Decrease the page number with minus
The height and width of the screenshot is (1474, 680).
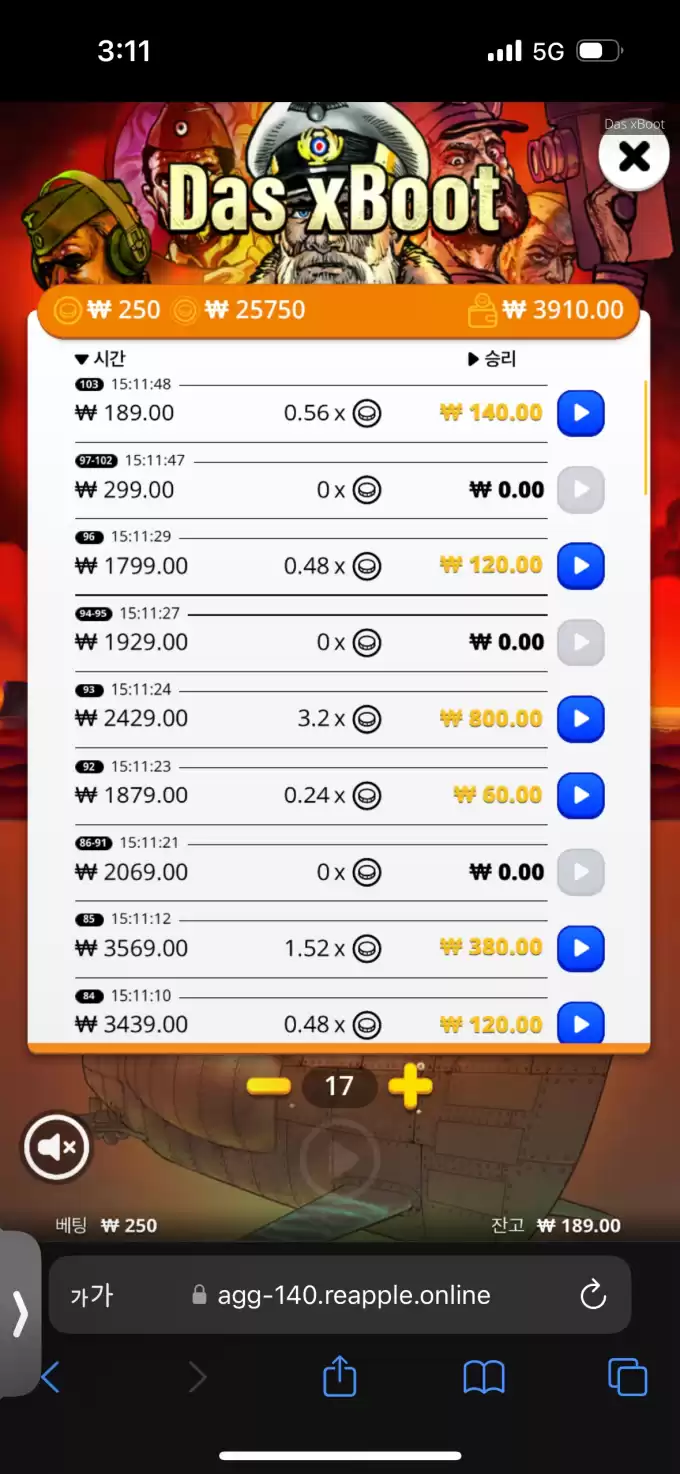[x=268, y=1086]
